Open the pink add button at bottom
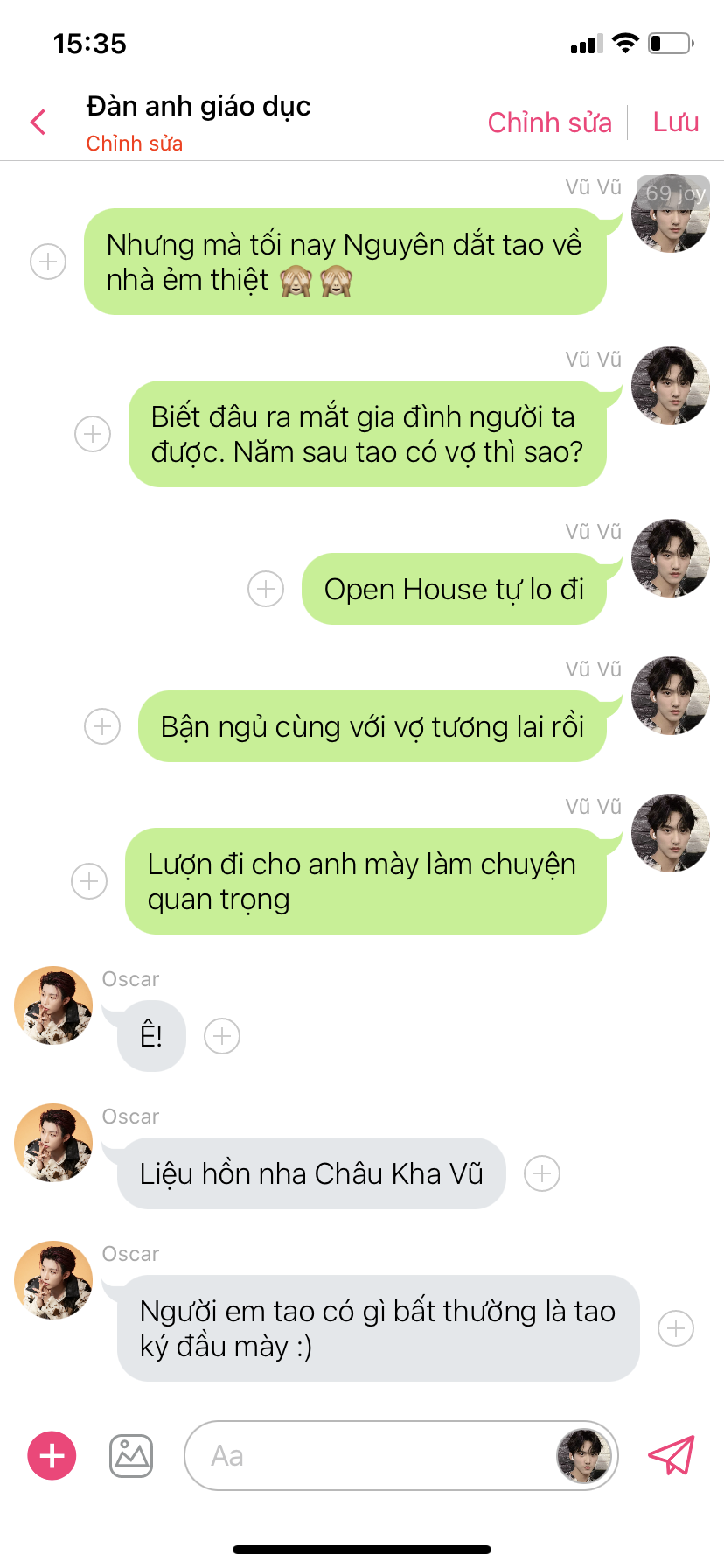 pyautogui.click(x=52, y=1456)
